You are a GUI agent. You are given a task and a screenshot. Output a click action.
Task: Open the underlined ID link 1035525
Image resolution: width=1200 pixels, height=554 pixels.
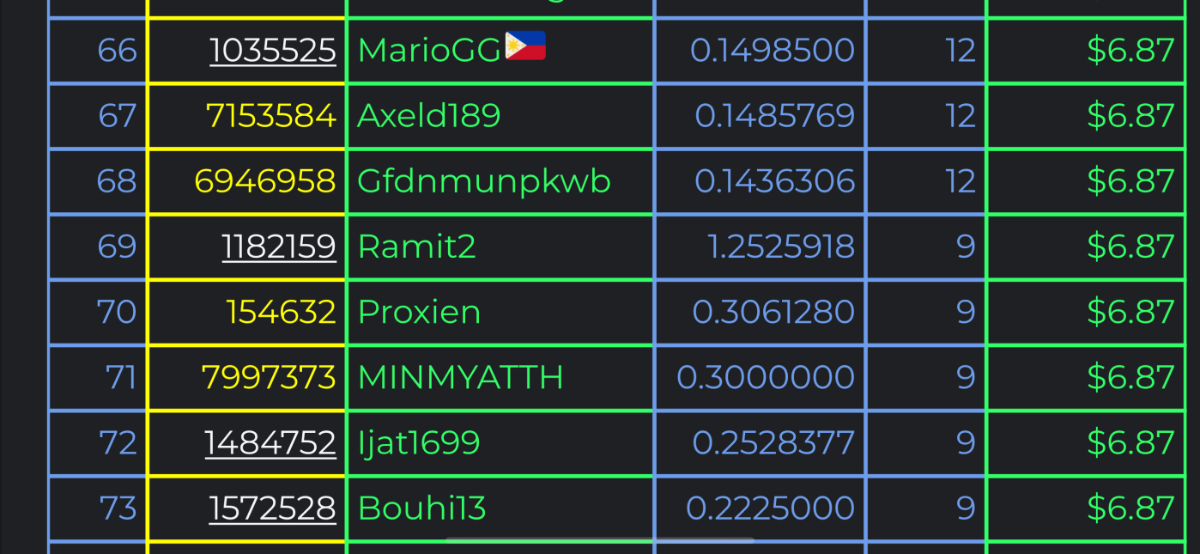pos(272,50)
